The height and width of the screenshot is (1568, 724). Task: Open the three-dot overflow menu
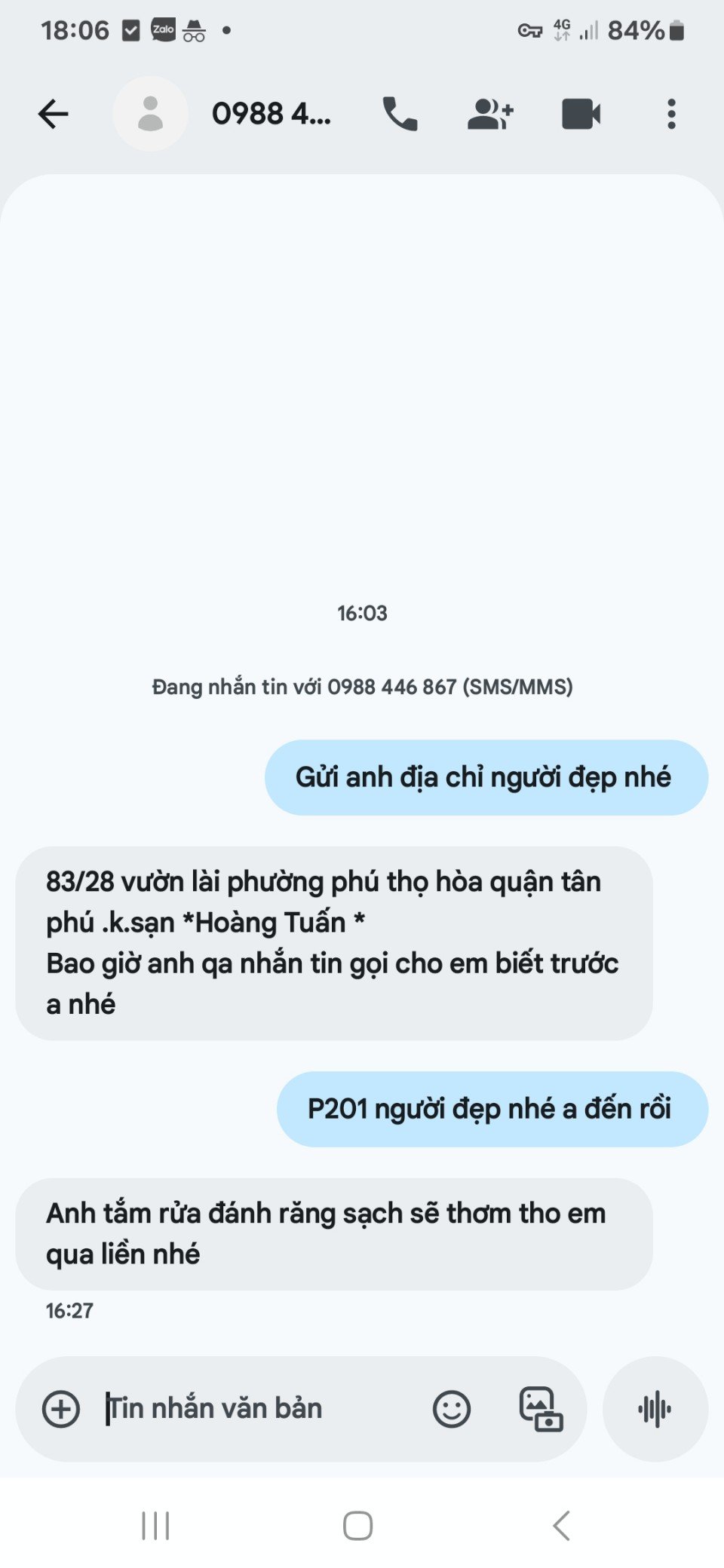tap(671, 114)
